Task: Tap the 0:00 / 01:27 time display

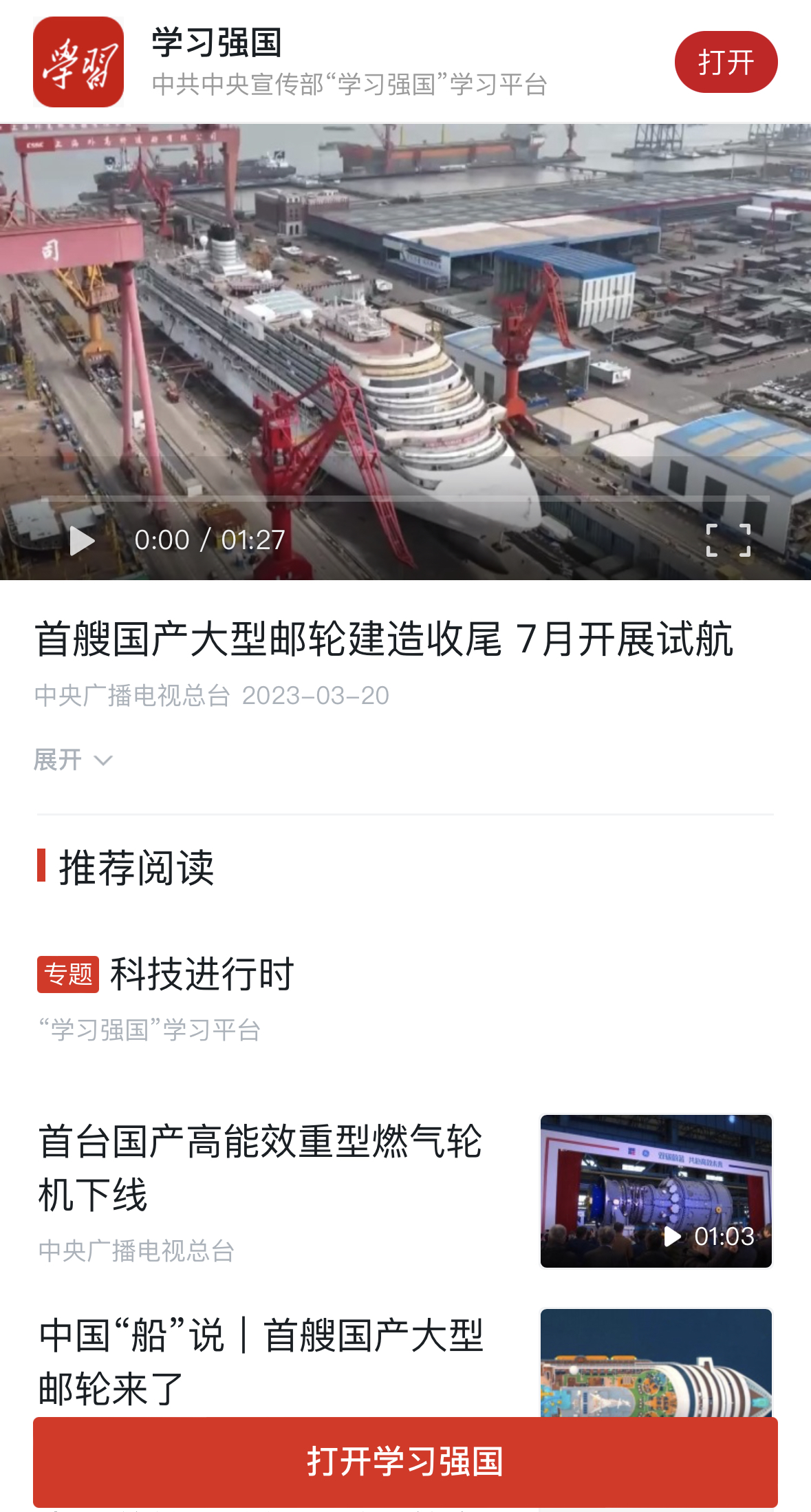Action: pyautogui.click(x=208, y=540)
